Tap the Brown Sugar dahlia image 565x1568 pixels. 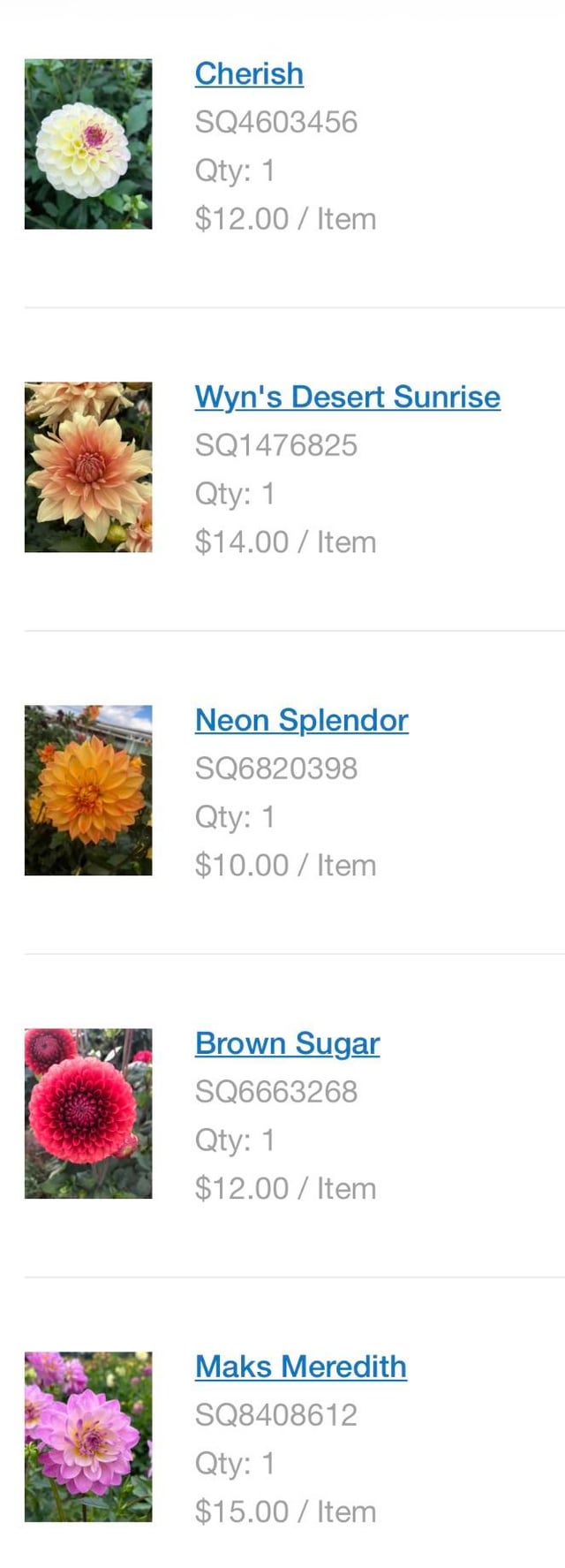point(88,1114)
